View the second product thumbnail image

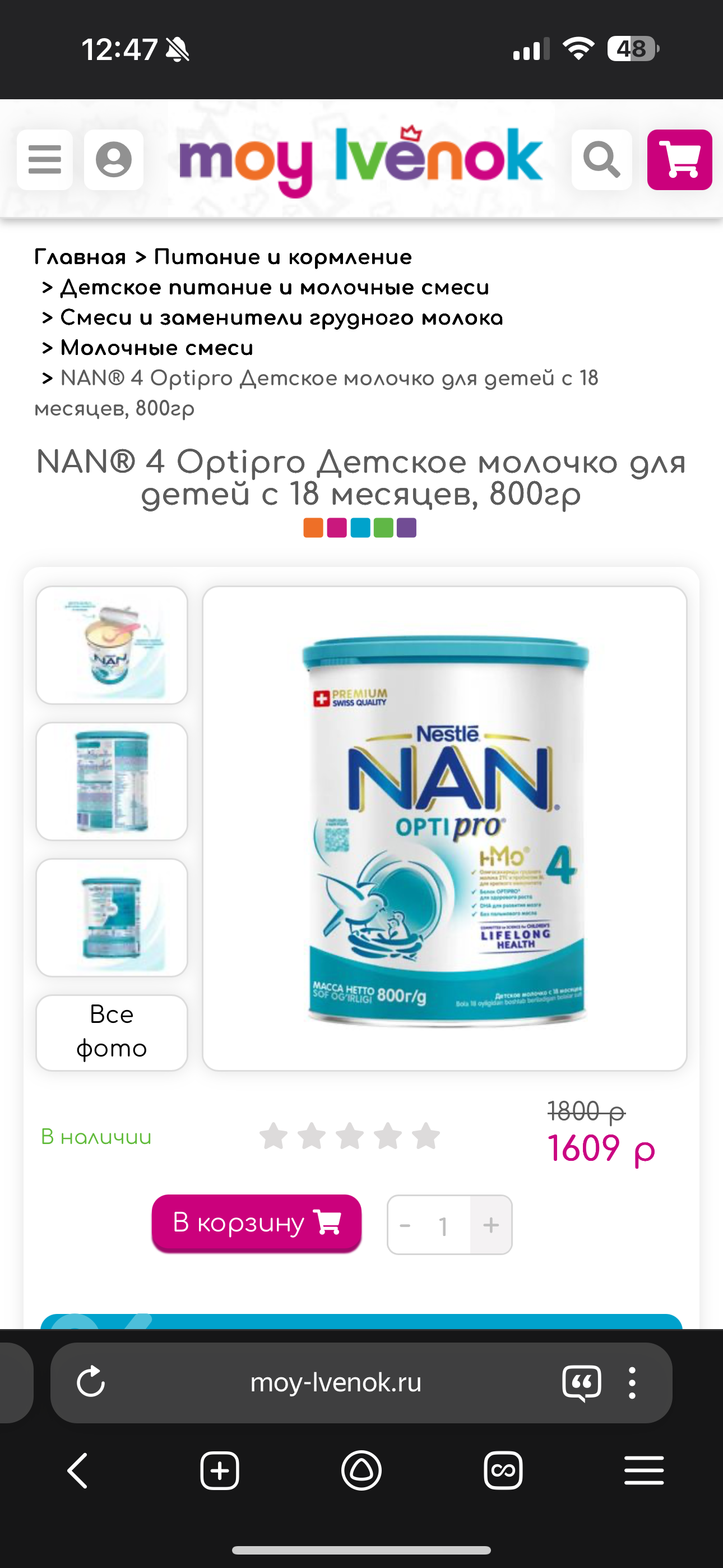(x=112, y=779)
